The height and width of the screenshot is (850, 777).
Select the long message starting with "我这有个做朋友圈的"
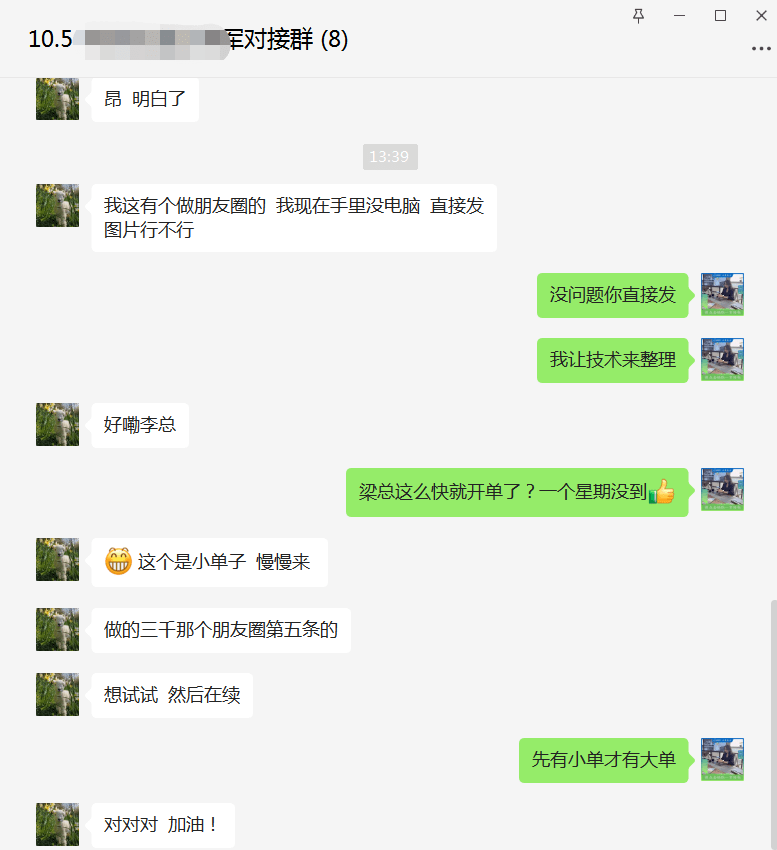293,217
